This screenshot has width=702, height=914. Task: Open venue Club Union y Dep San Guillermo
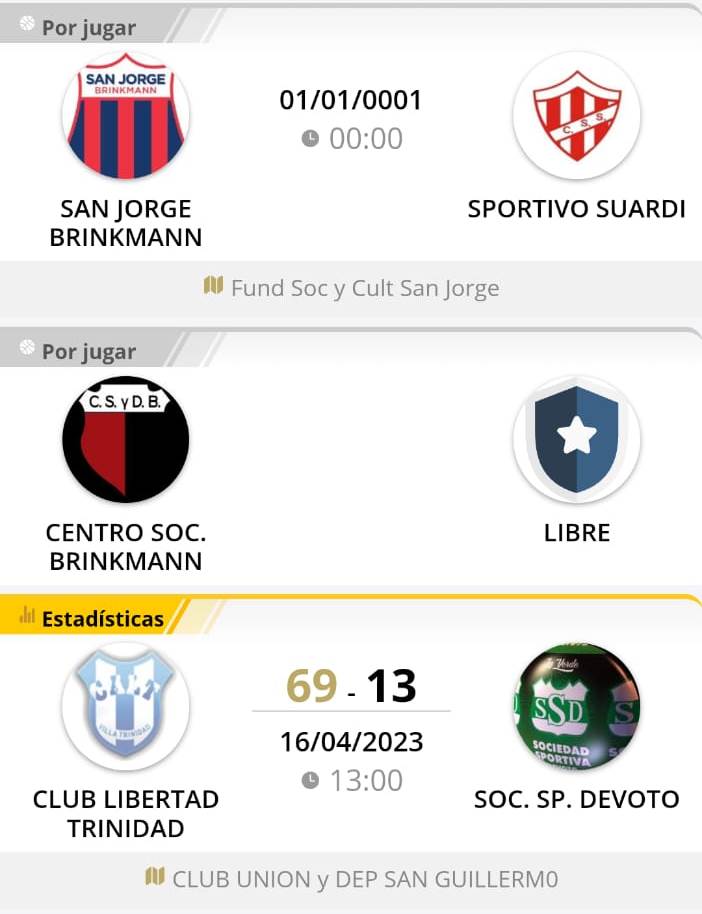[x=351, y=879]
